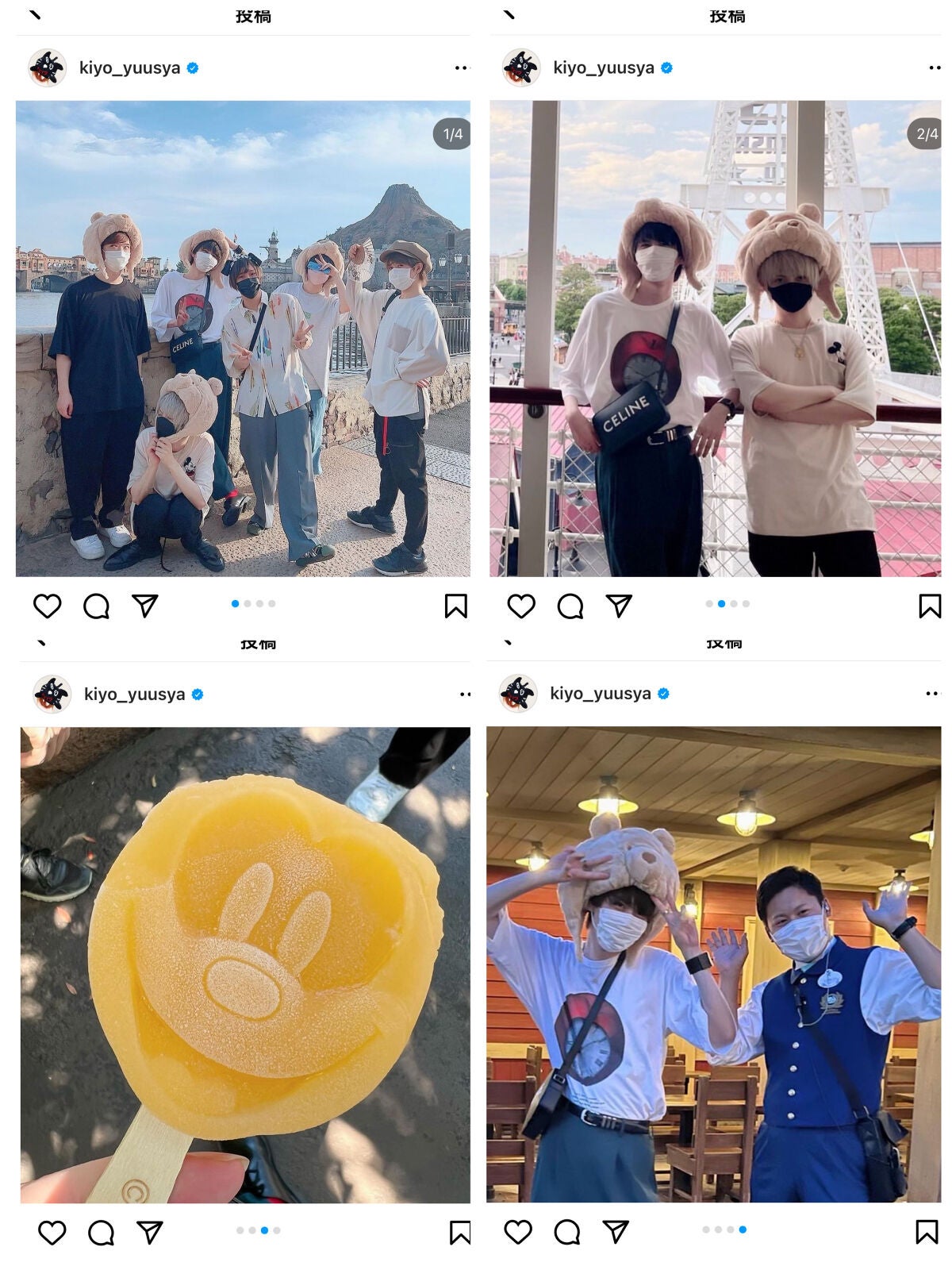Click the profile picture on the cast member post
Screen dimensions: 952x1270
click(520, 691)
